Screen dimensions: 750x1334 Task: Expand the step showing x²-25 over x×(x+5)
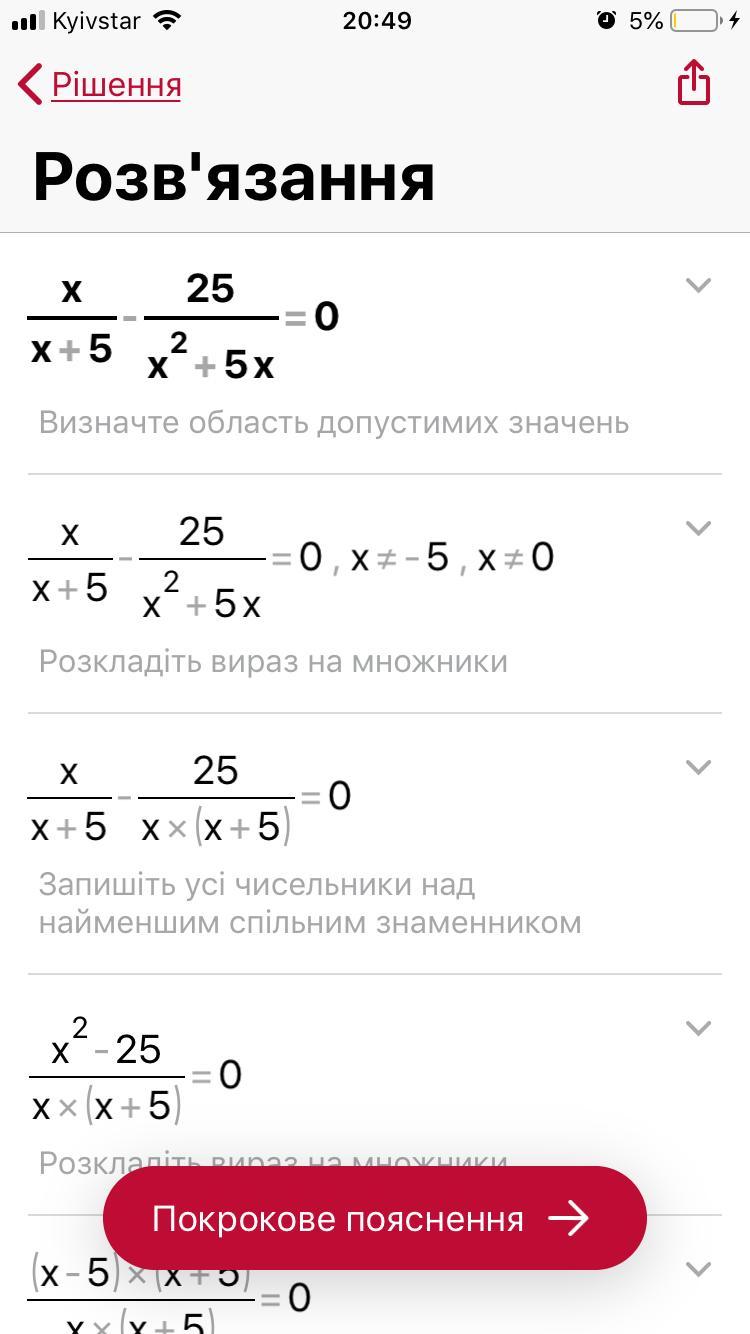click(698, 1027)
